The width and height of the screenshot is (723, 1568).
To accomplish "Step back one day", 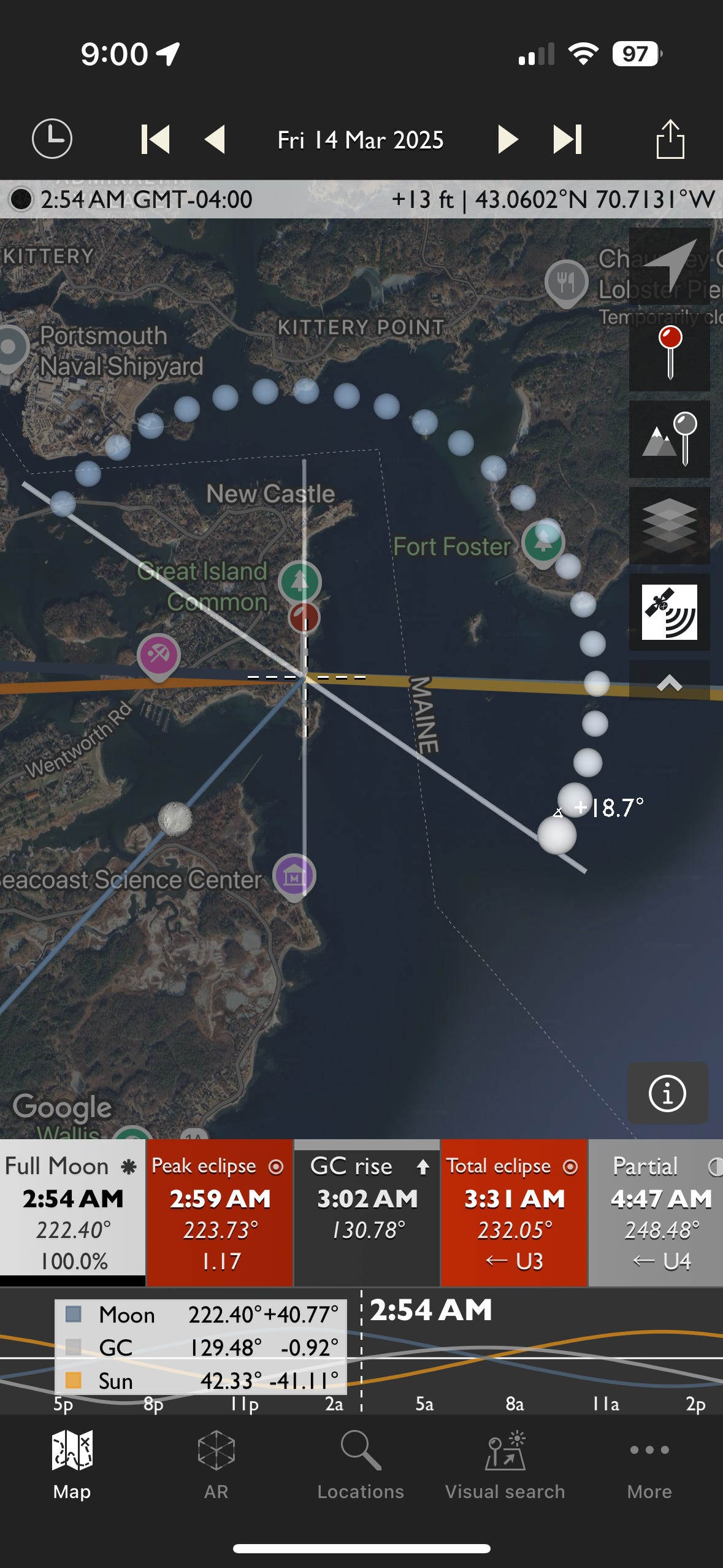I will point(215,139).
